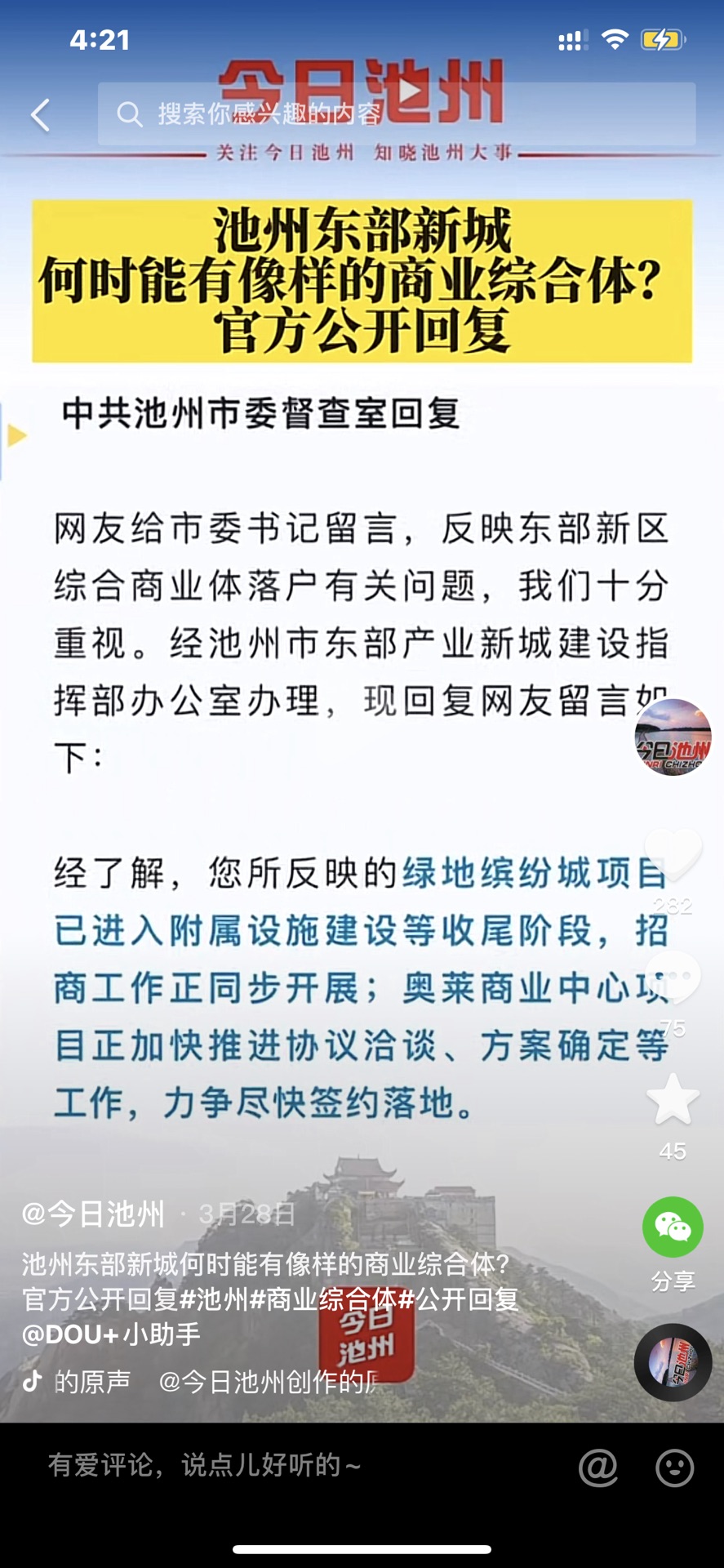Open 今日池州 profile avatar

[x=673, y=737]
